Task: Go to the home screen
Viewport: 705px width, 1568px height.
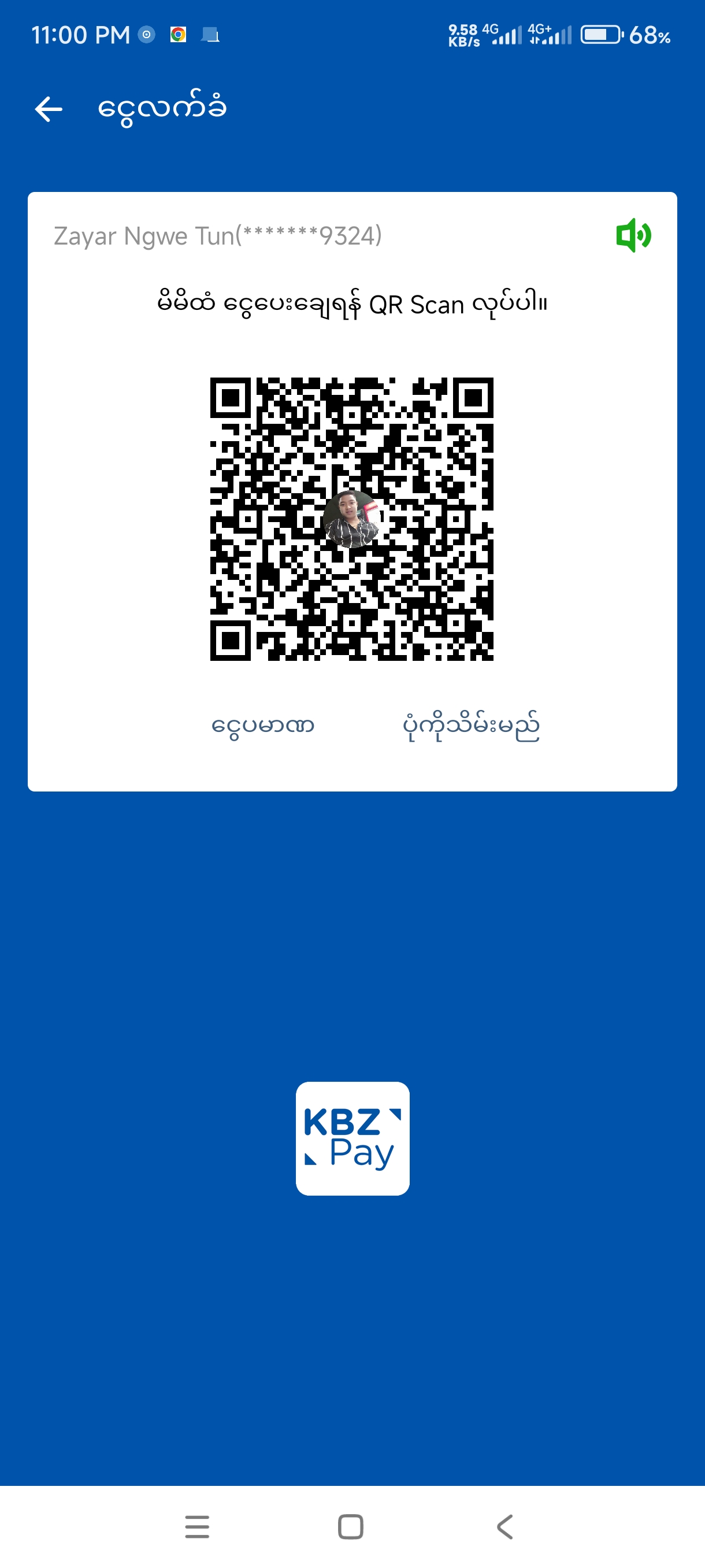Action: [351, 1526]
